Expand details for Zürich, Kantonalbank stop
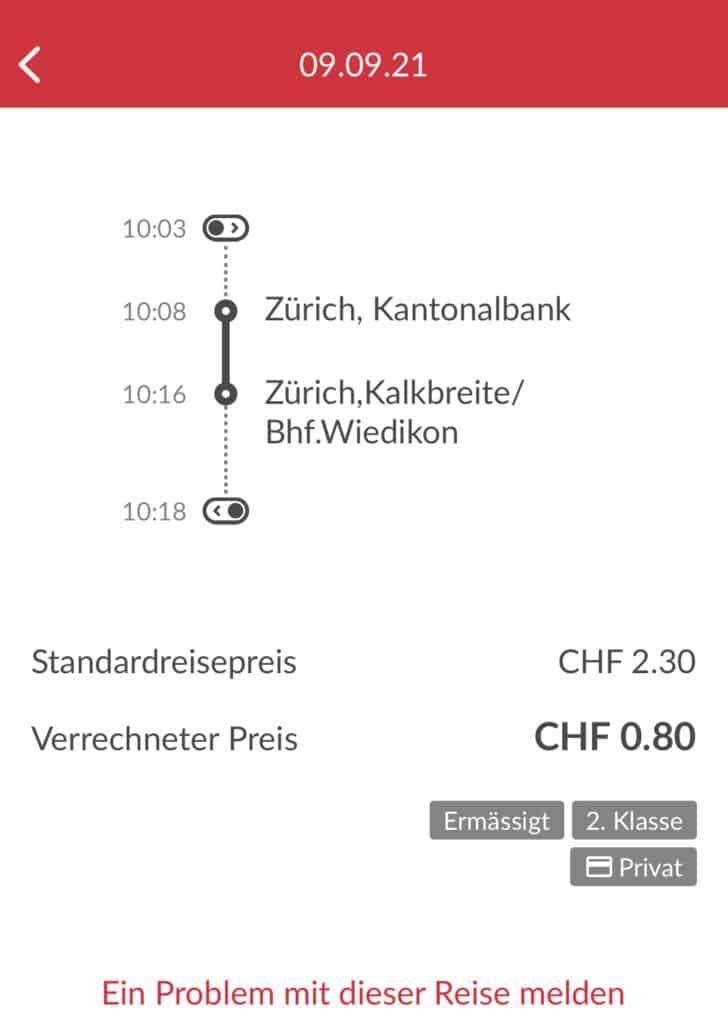Screen dimensions: 728x1024 coord(416,311)
